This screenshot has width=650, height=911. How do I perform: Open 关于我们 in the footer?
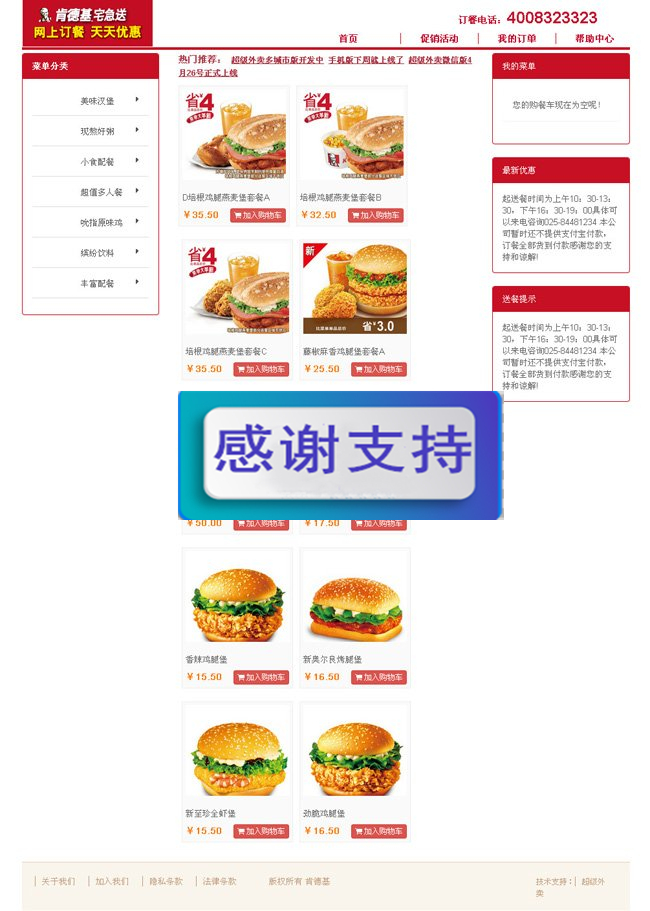(57, 881)
